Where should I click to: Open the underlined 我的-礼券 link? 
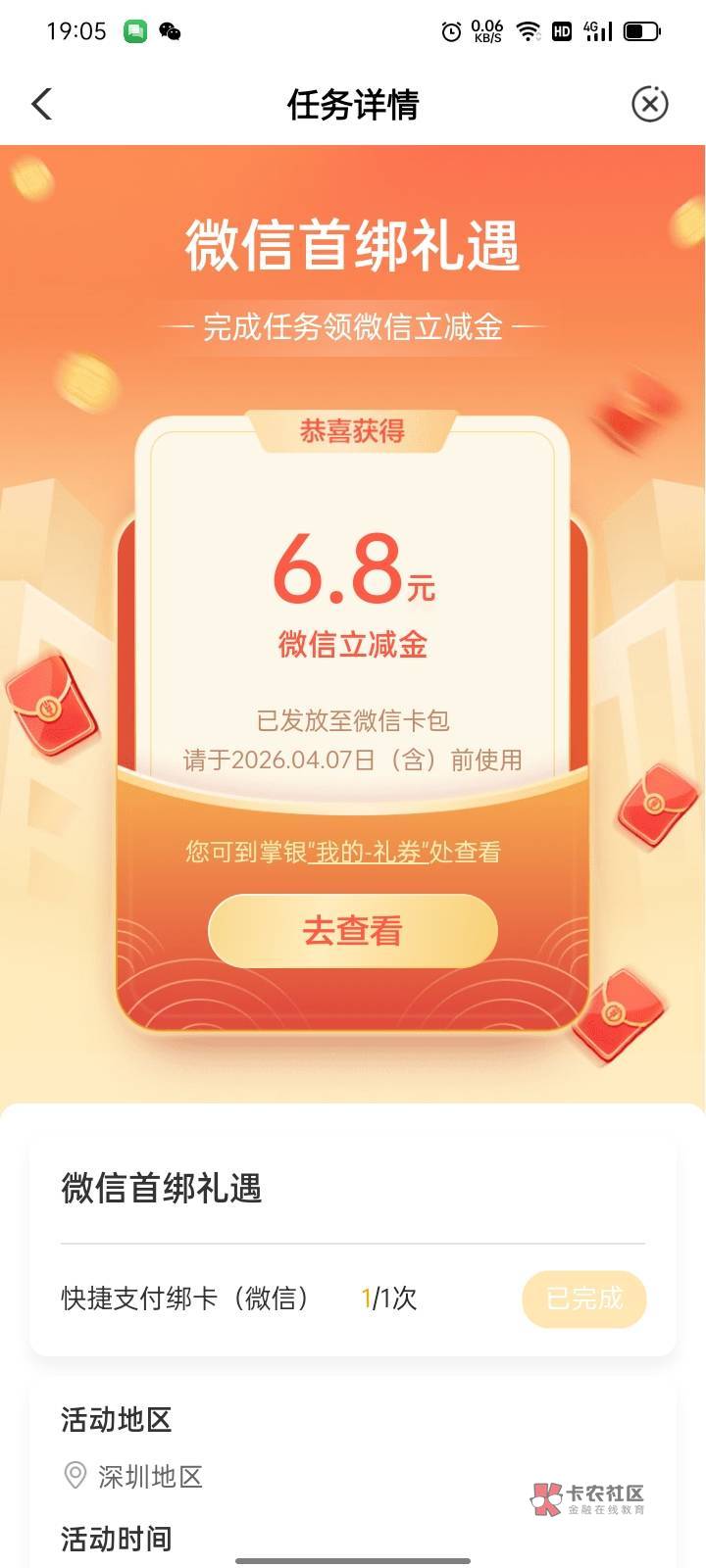[x=369, y=853]
